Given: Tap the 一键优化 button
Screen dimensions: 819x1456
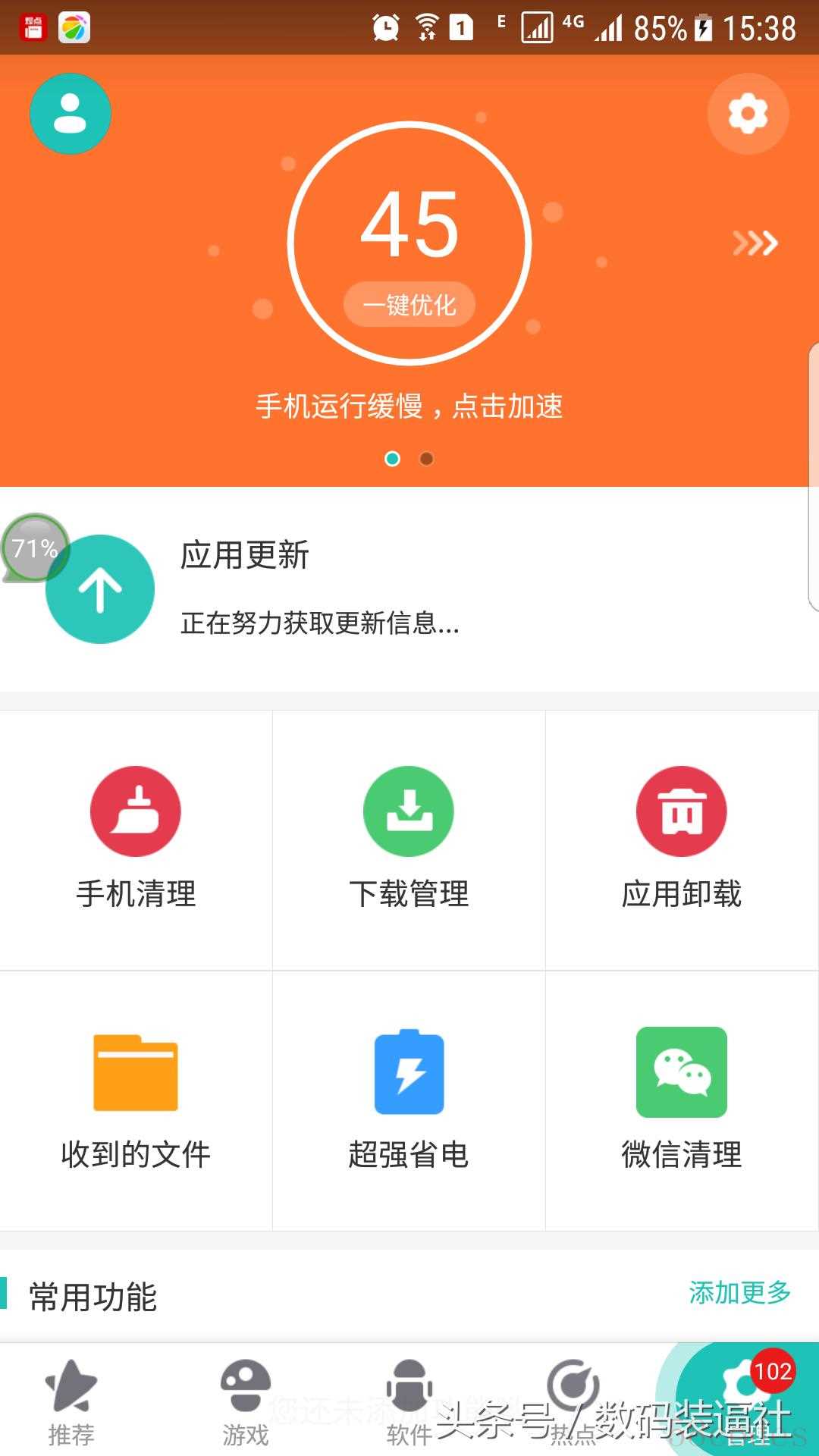Looking at the screenshot, I should click(409, 305).
